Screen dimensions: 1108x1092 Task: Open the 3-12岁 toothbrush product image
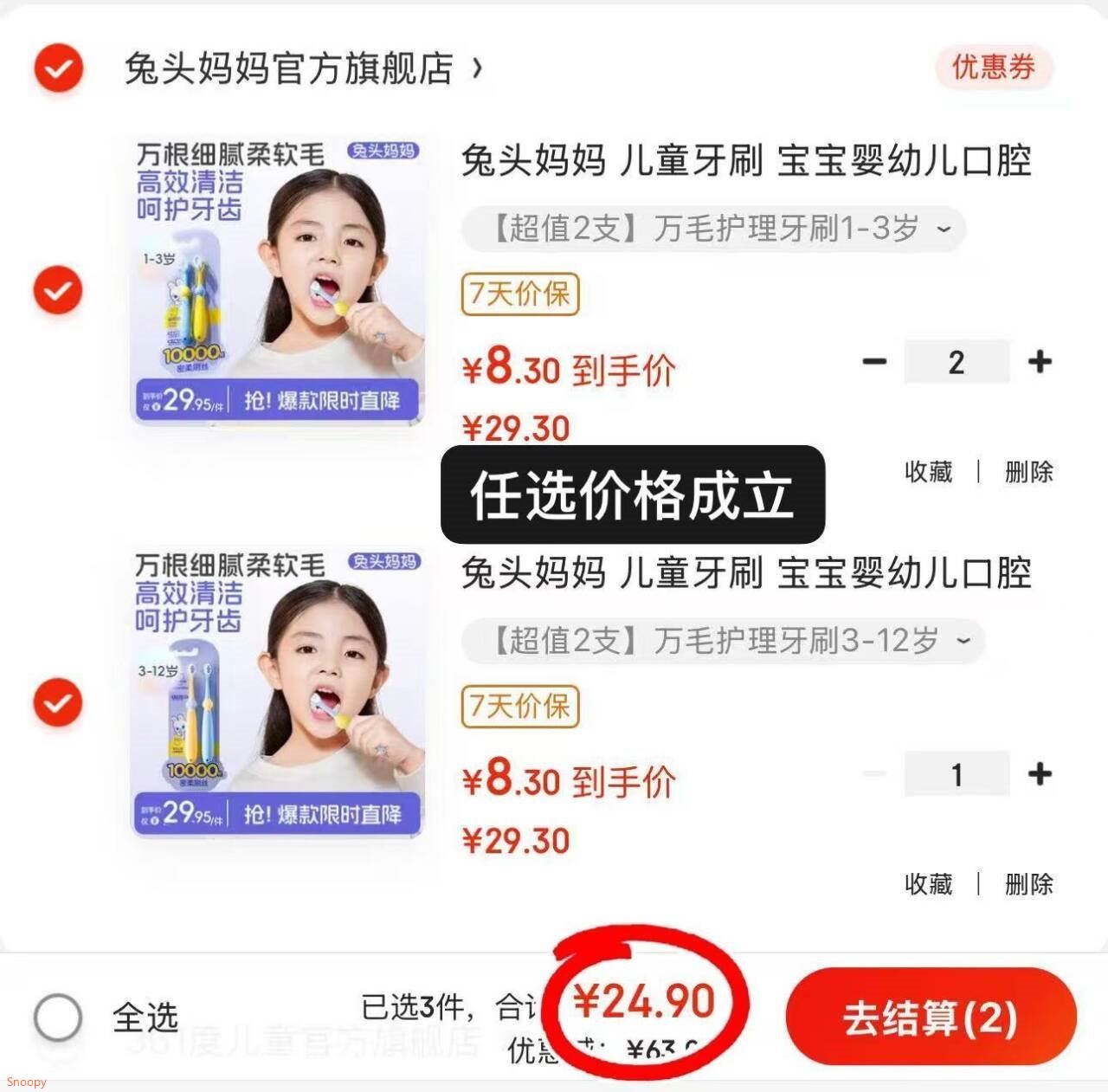(277, 694)
